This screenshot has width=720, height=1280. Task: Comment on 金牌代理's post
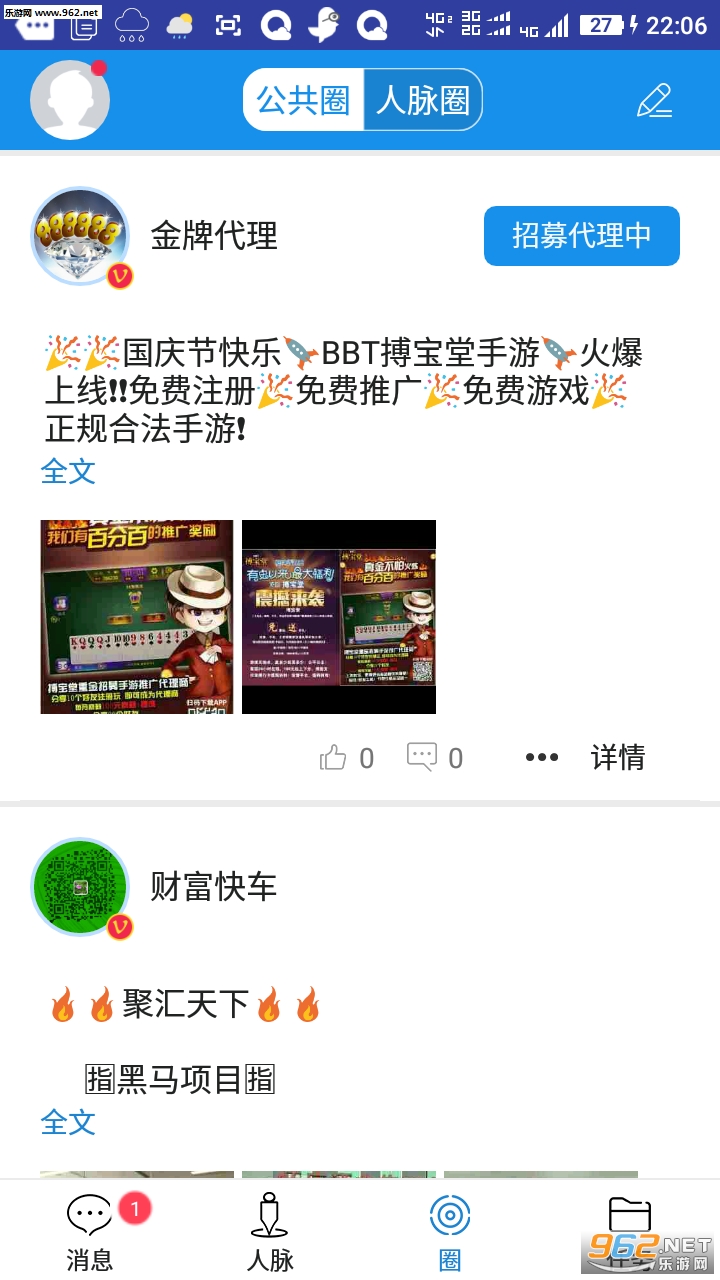[x=434, y=758]
